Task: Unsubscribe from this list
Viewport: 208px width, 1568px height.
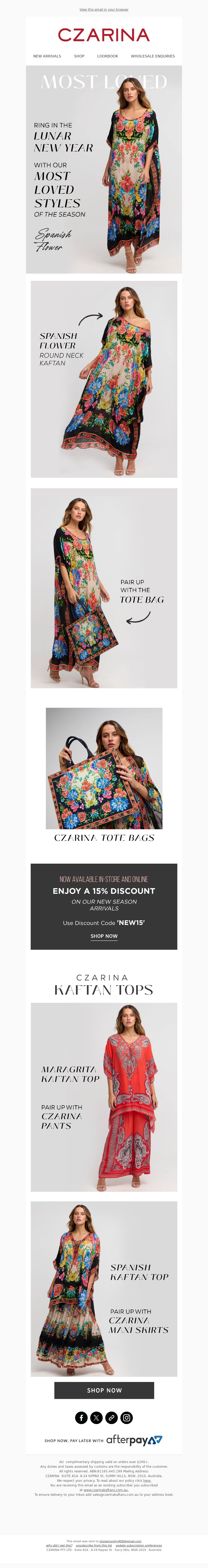Action: 94,1545
